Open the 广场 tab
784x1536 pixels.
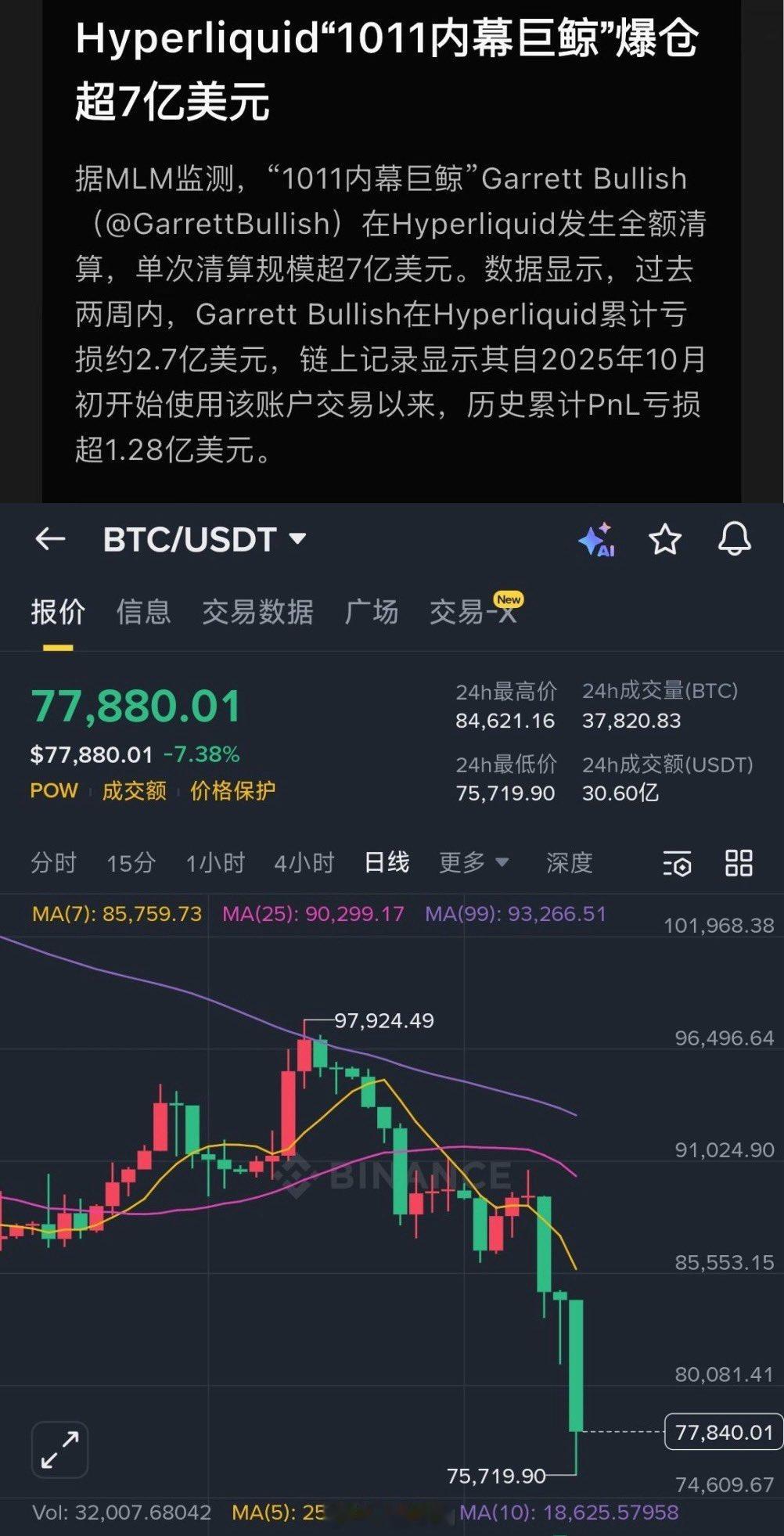[x=371, y=613]
